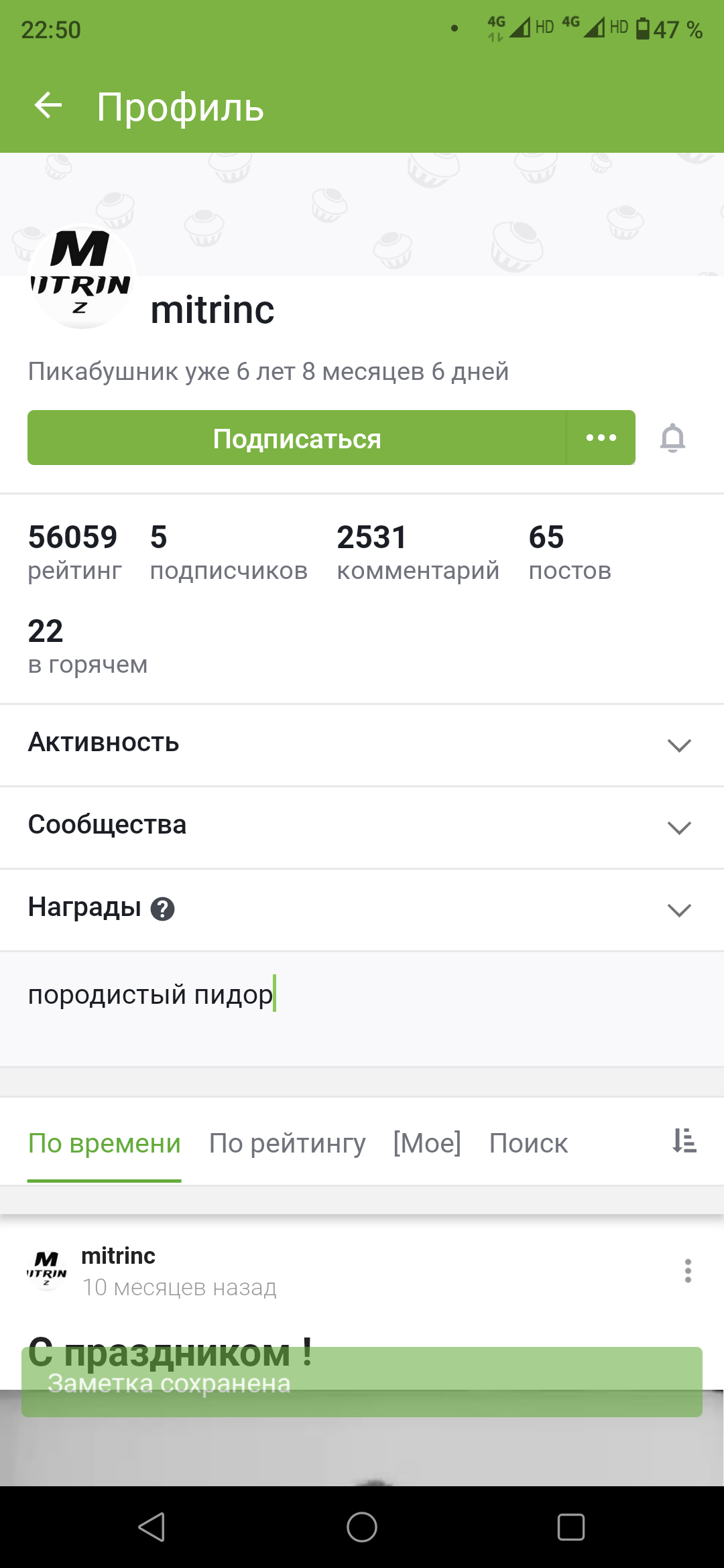Tap the system home button
The height and width of the screenshot is (1568, 724).
[362, 1527]
